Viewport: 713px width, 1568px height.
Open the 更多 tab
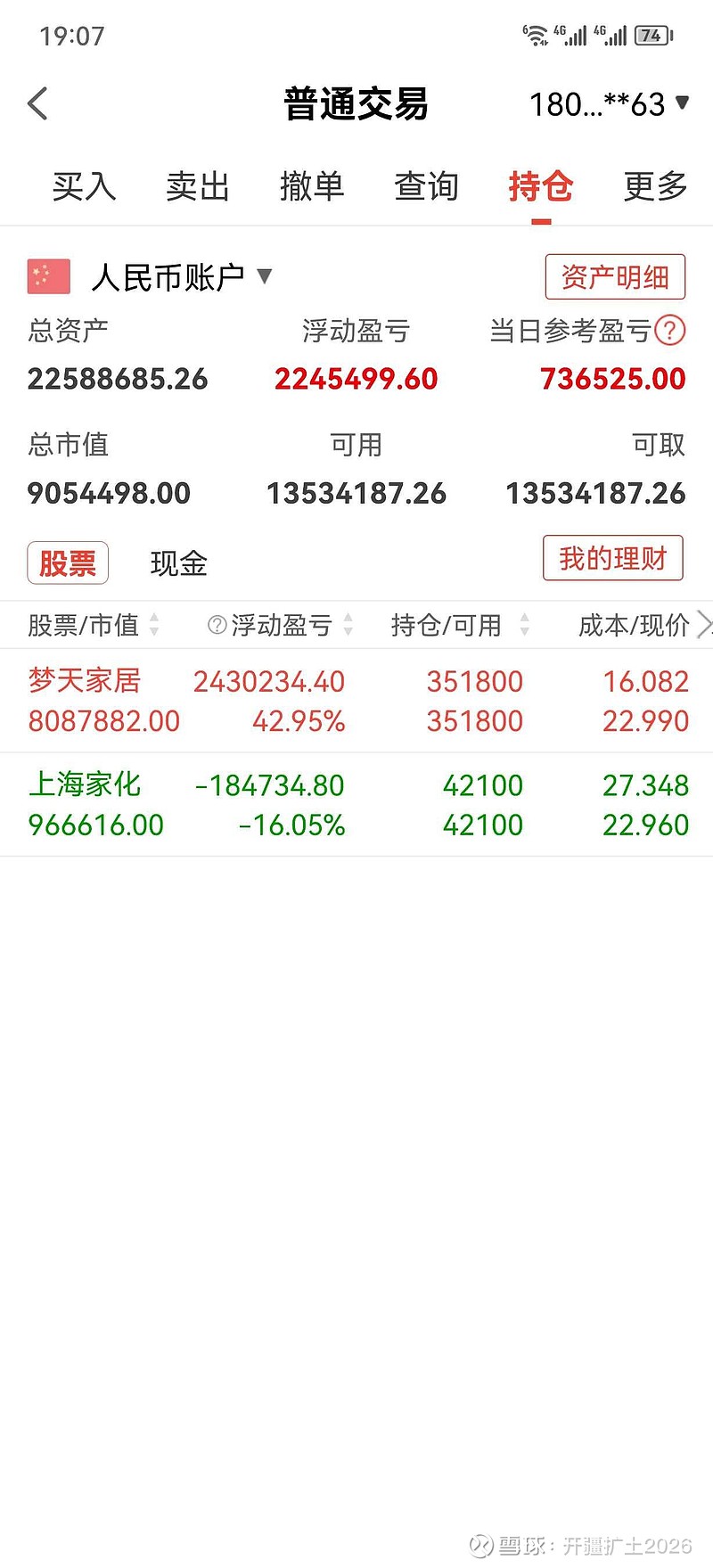655,186
